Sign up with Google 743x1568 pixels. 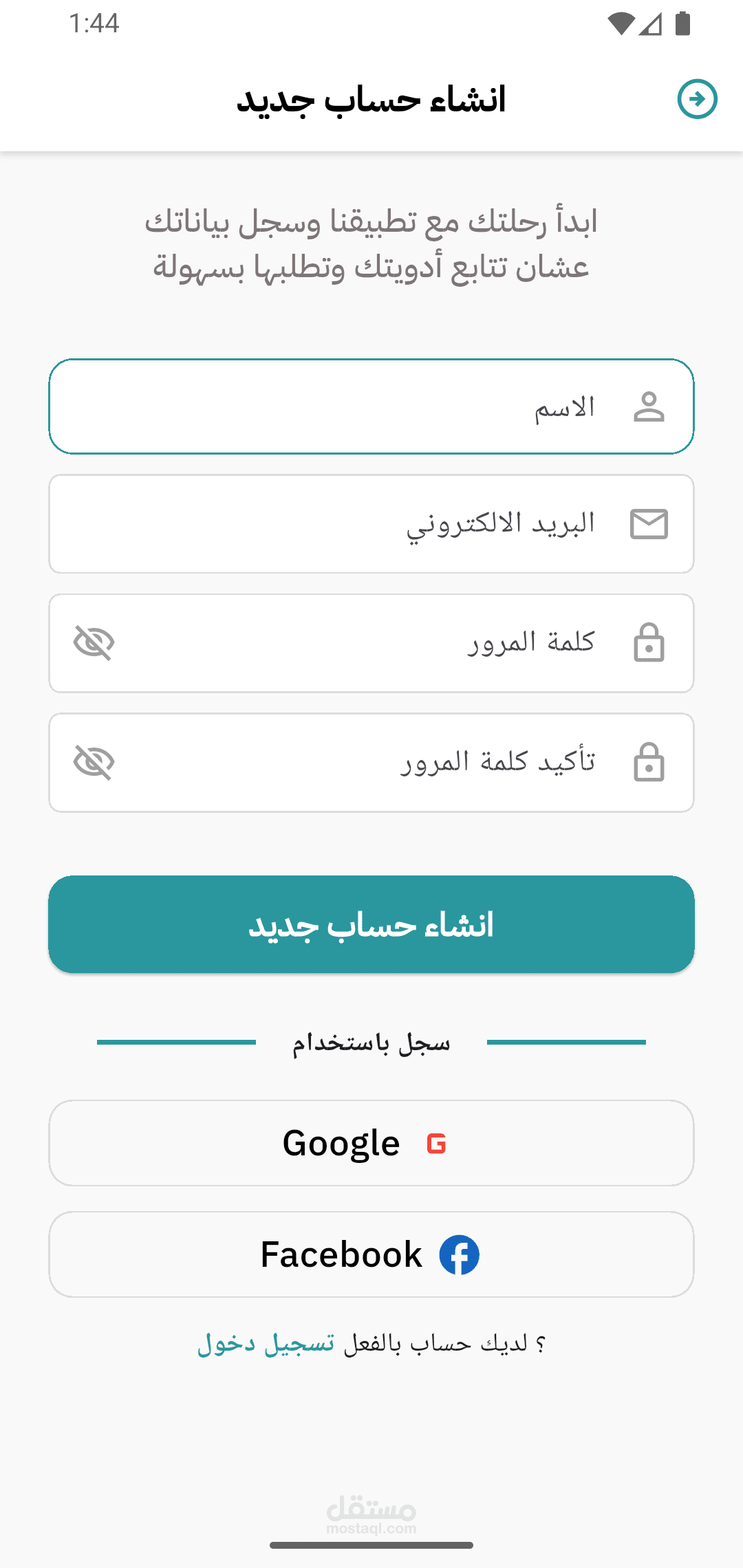(x=371, y=1143)
